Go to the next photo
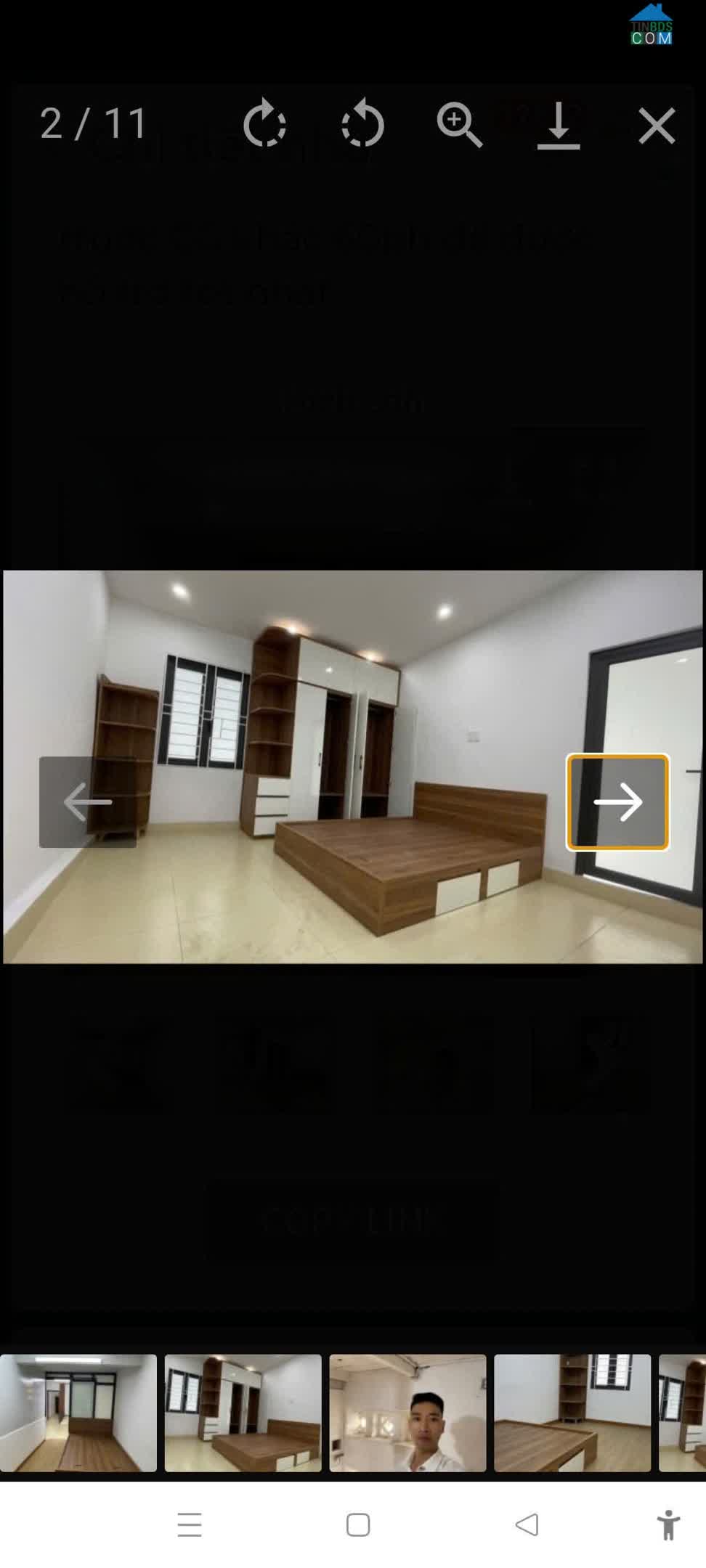This screenshot has width=706, height=1568. click(x=617, y=801)
